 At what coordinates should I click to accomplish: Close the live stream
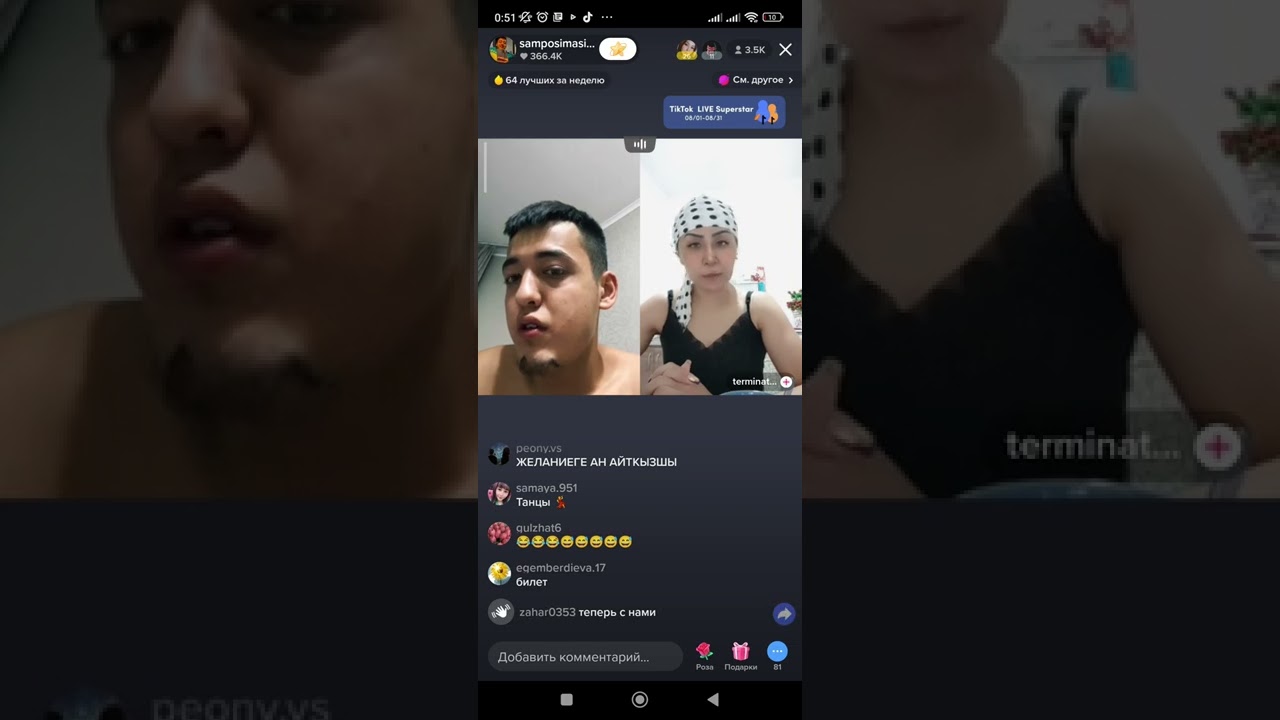point(785,50)
